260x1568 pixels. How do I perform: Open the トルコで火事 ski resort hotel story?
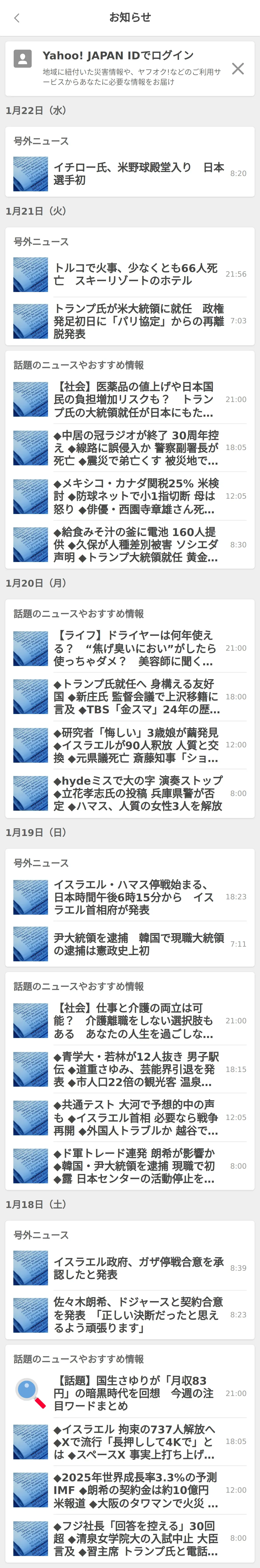click(x=130, y=274)
